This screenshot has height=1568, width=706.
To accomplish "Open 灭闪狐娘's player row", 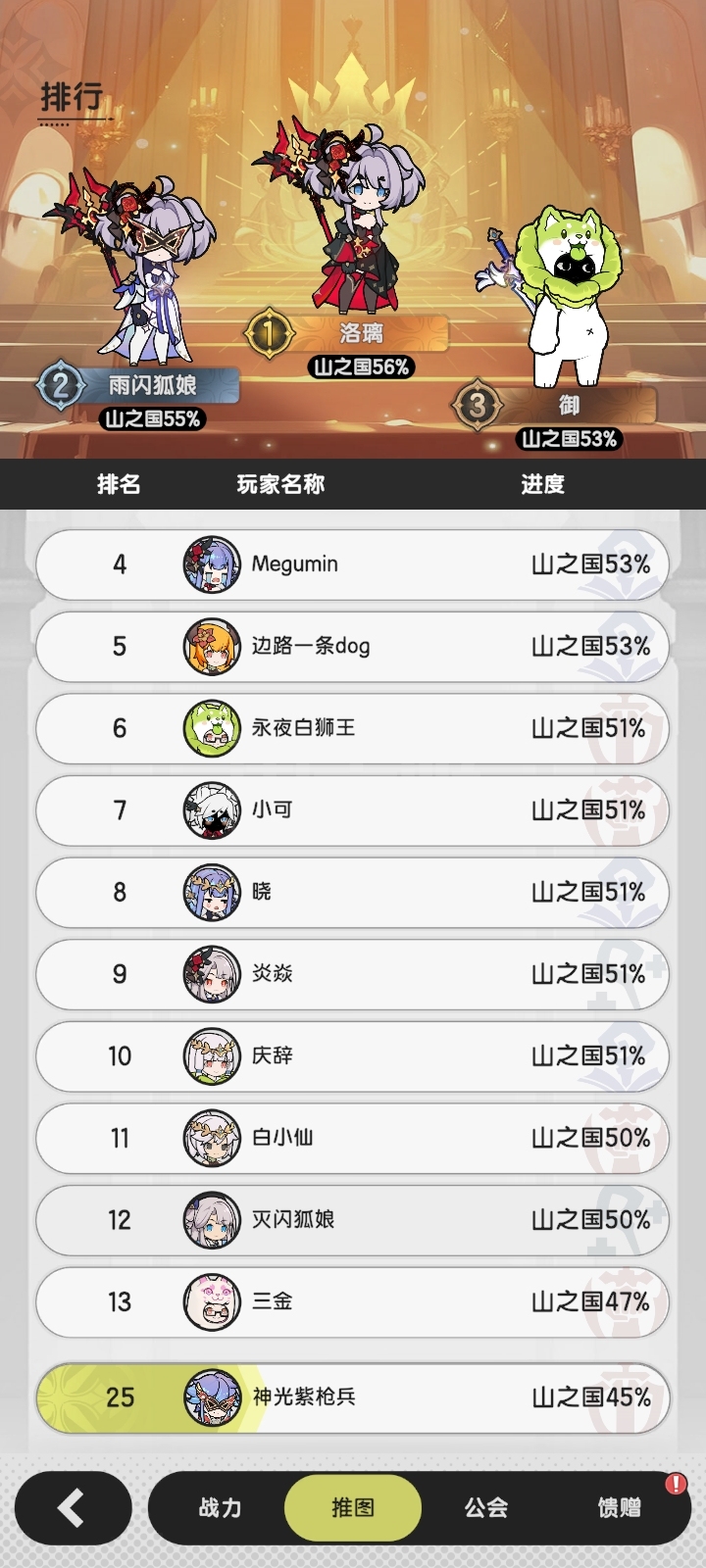I will tap(353, 1220).
